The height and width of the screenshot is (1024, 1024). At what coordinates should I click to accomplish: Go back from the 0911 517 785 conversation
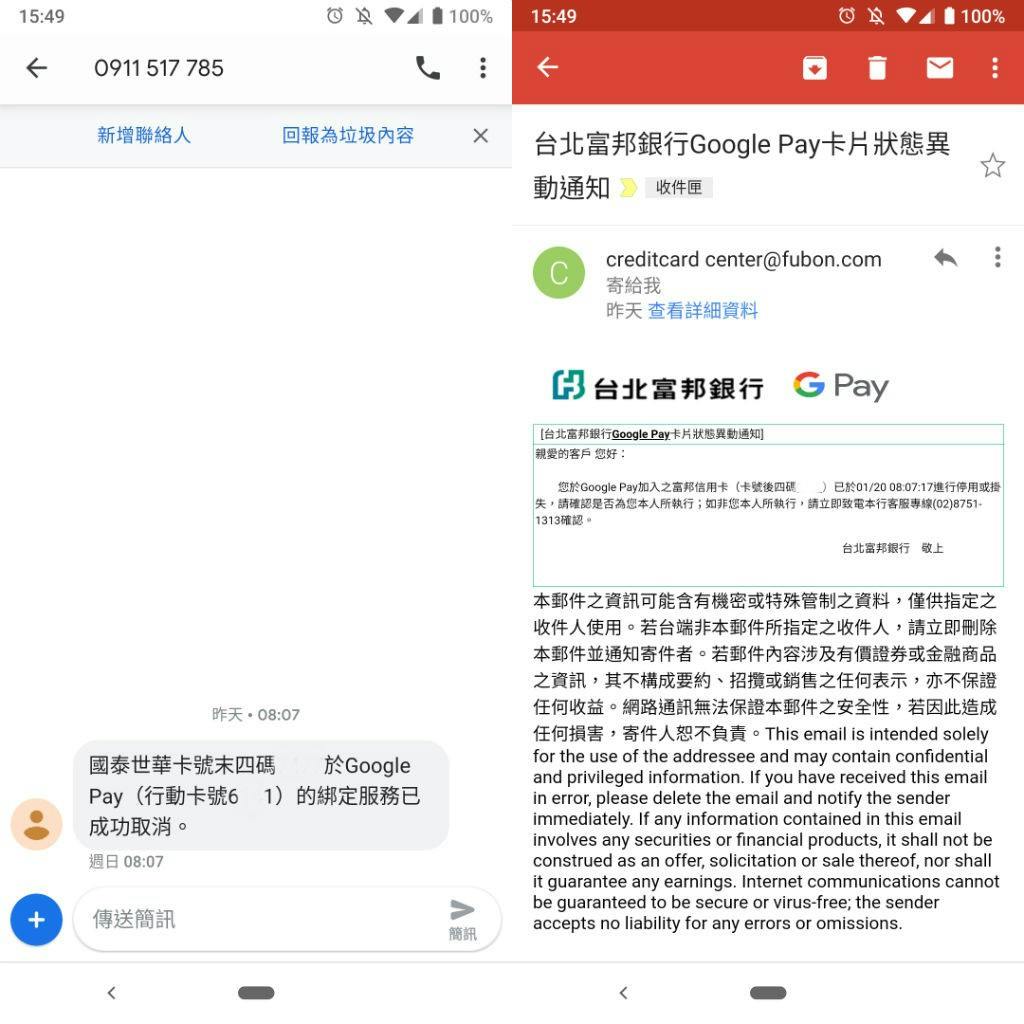37,68
